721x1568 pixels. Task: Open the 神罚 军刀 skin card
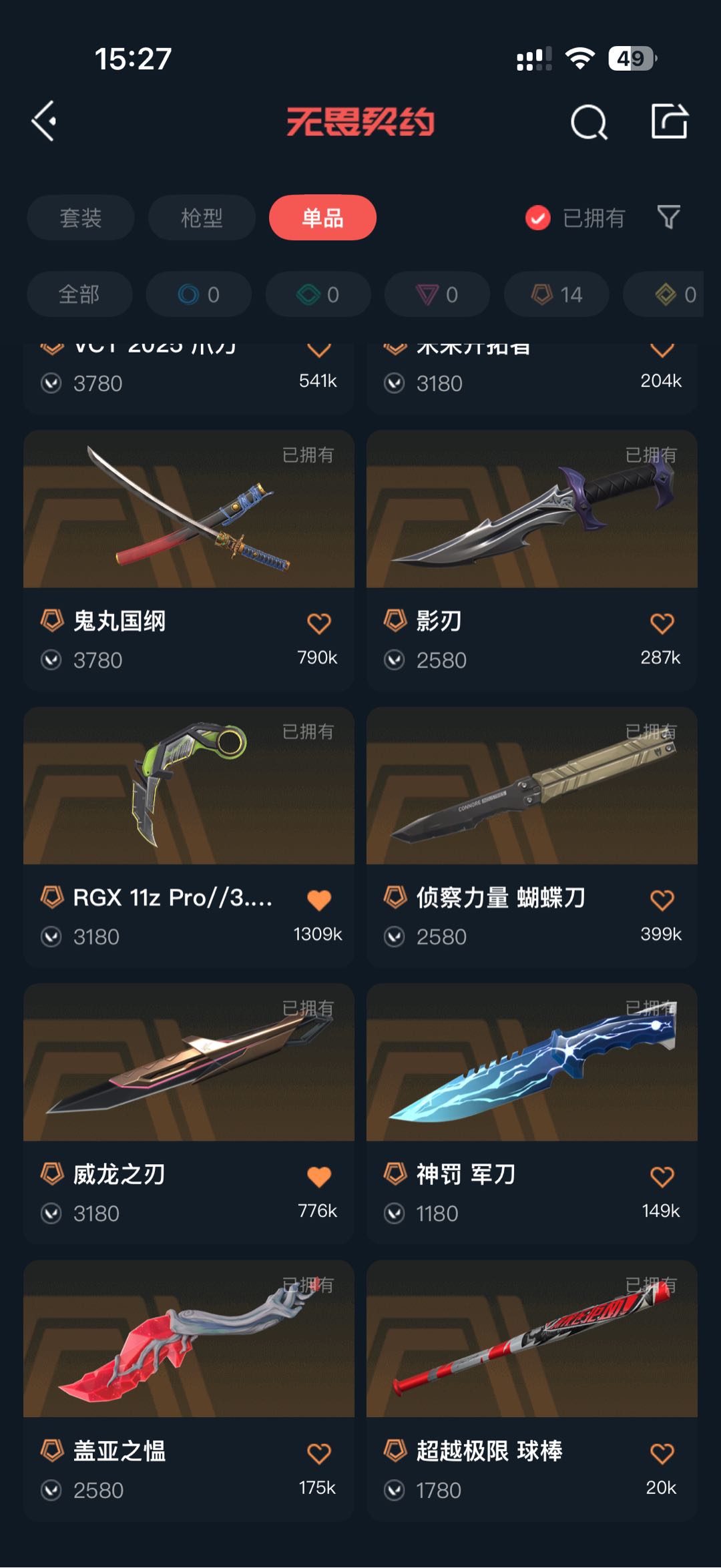point(532,1114)
